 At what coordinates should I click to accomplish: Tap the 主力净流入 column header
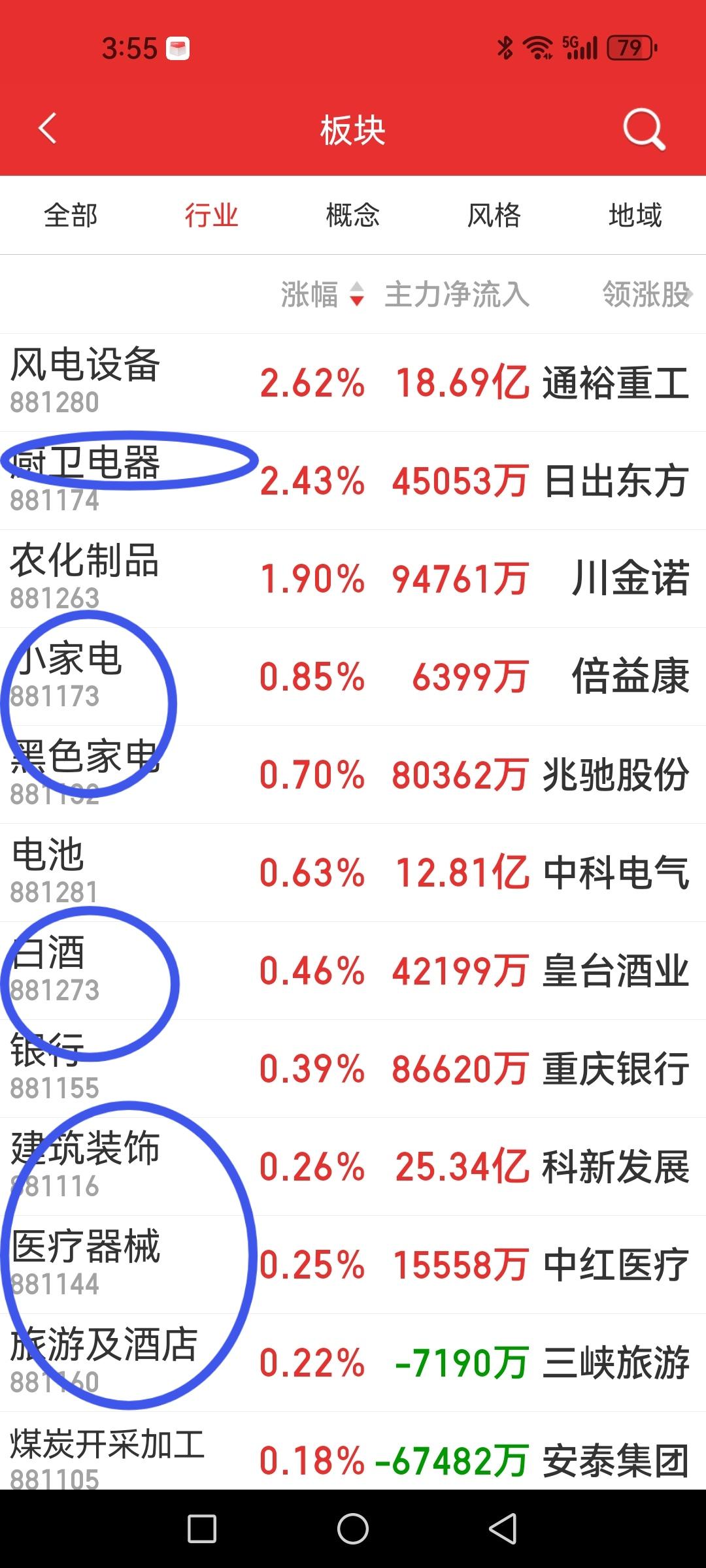point(458,295)
